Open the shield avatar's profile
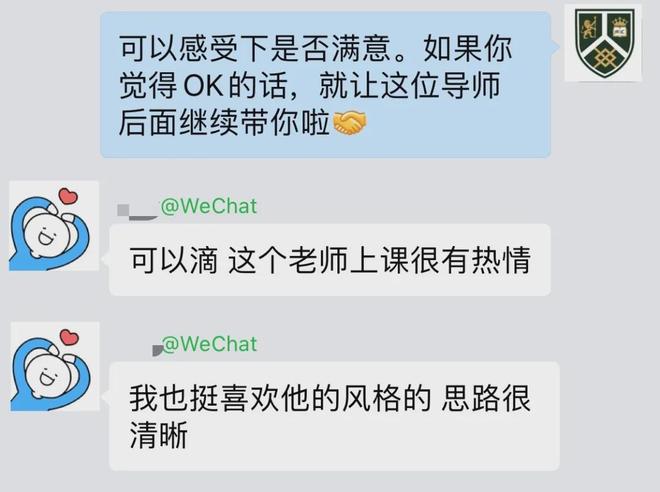This screenshot has height=492, width=660. click(x=603, y=42)
